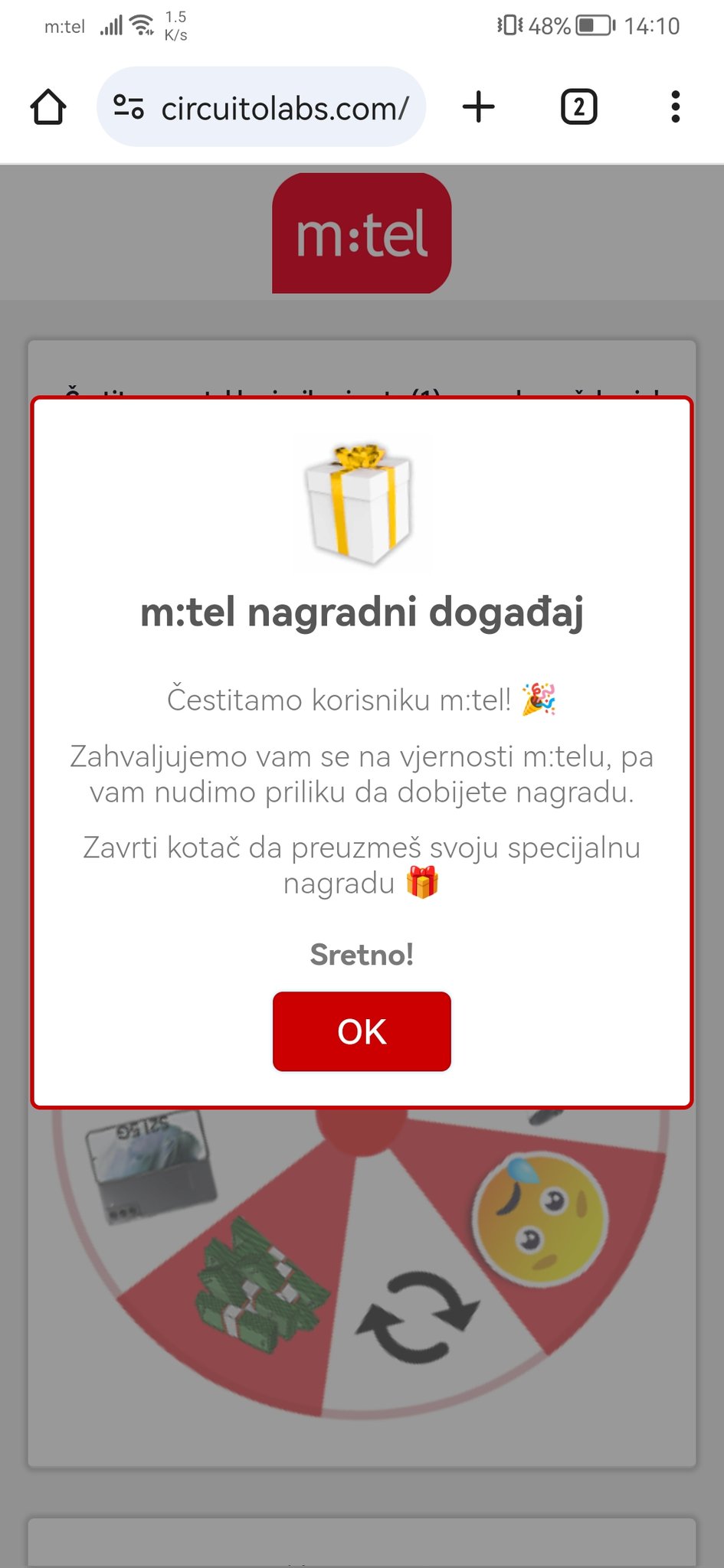Tap the circuitolabs.com address bar

coord(285,108)
